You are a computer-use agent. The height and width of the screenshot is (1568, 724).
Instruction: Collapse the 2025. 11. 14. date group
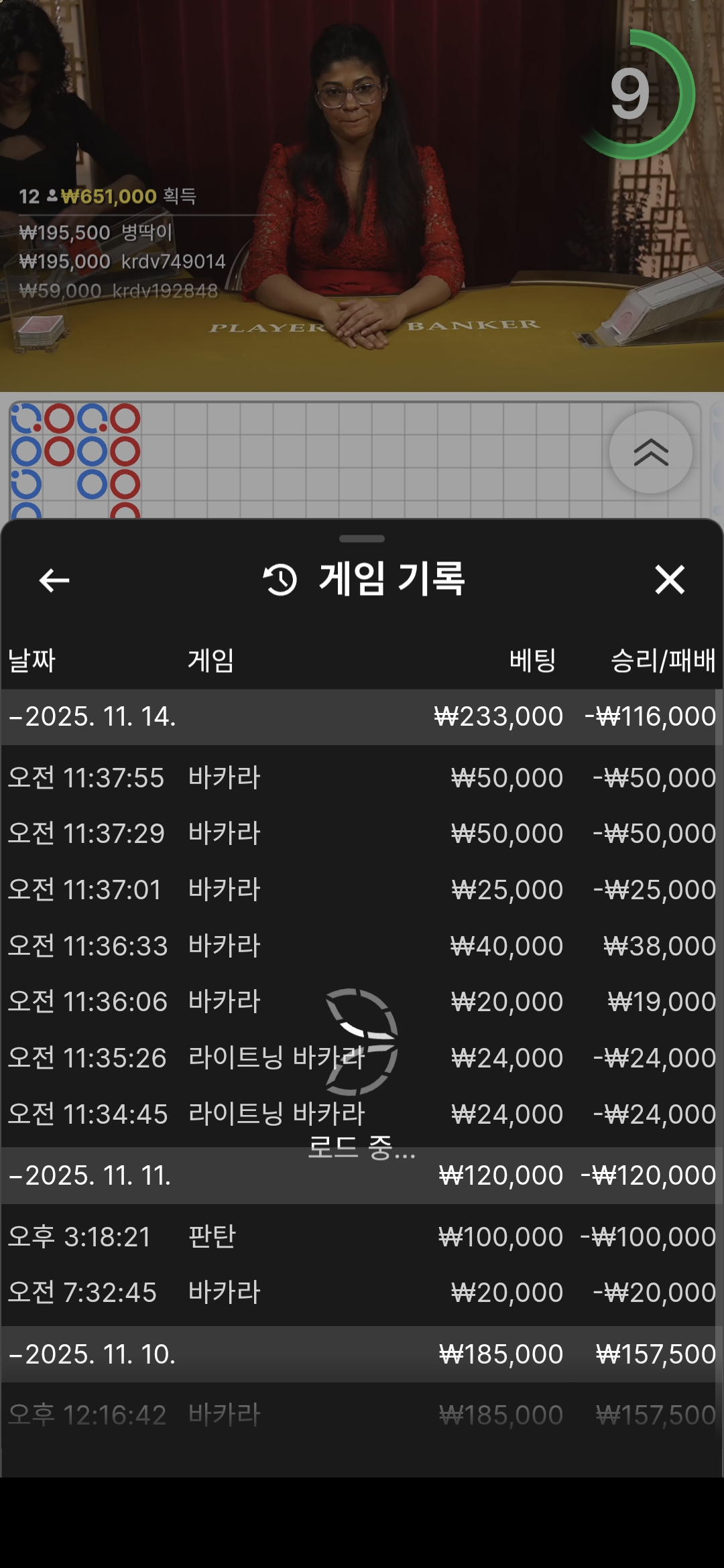93,717
